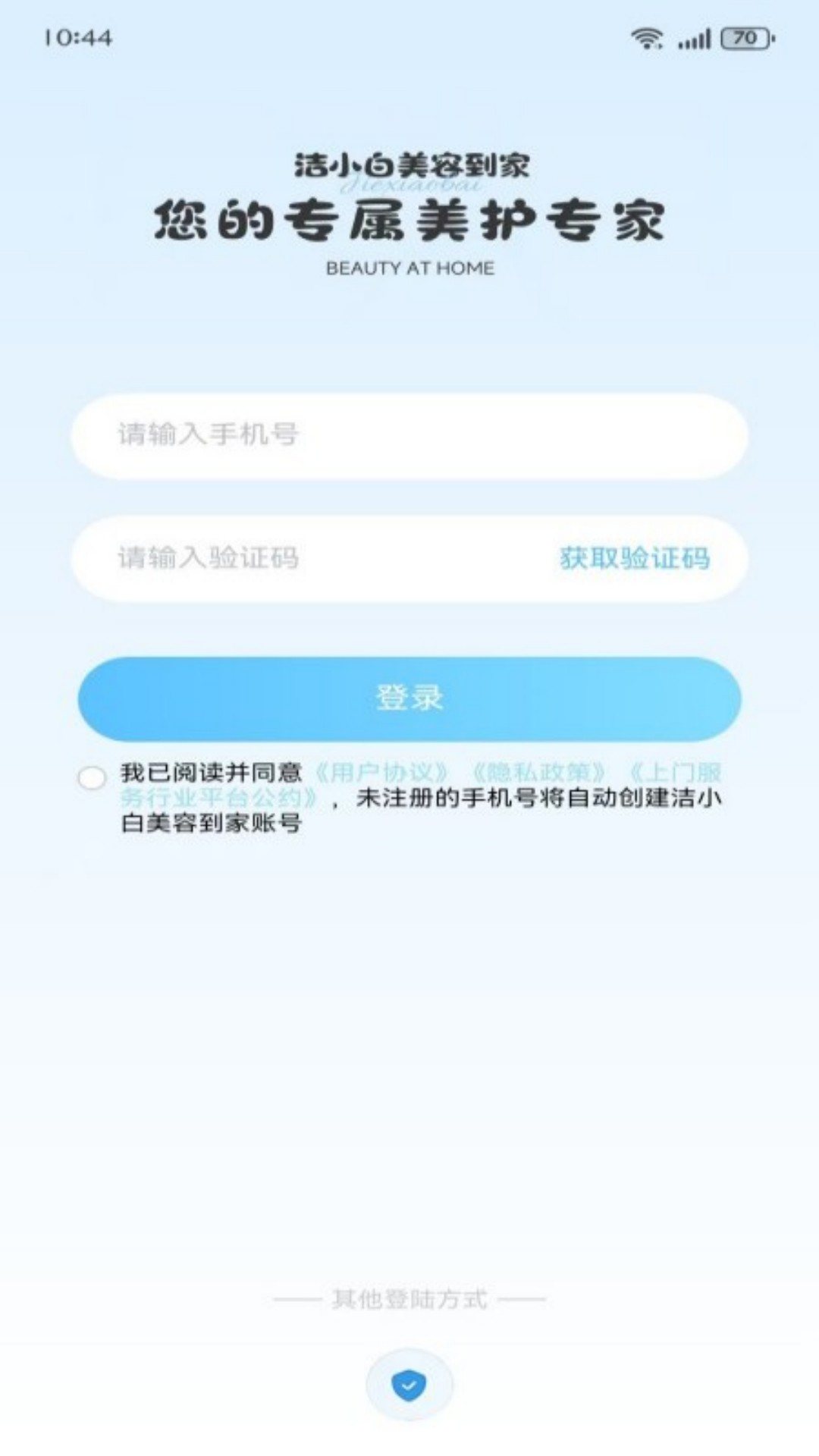Image resolution: width=819 pixels, height=1456 pixels.
Task: Tap the 登录 login button
Action: [409, 698]
